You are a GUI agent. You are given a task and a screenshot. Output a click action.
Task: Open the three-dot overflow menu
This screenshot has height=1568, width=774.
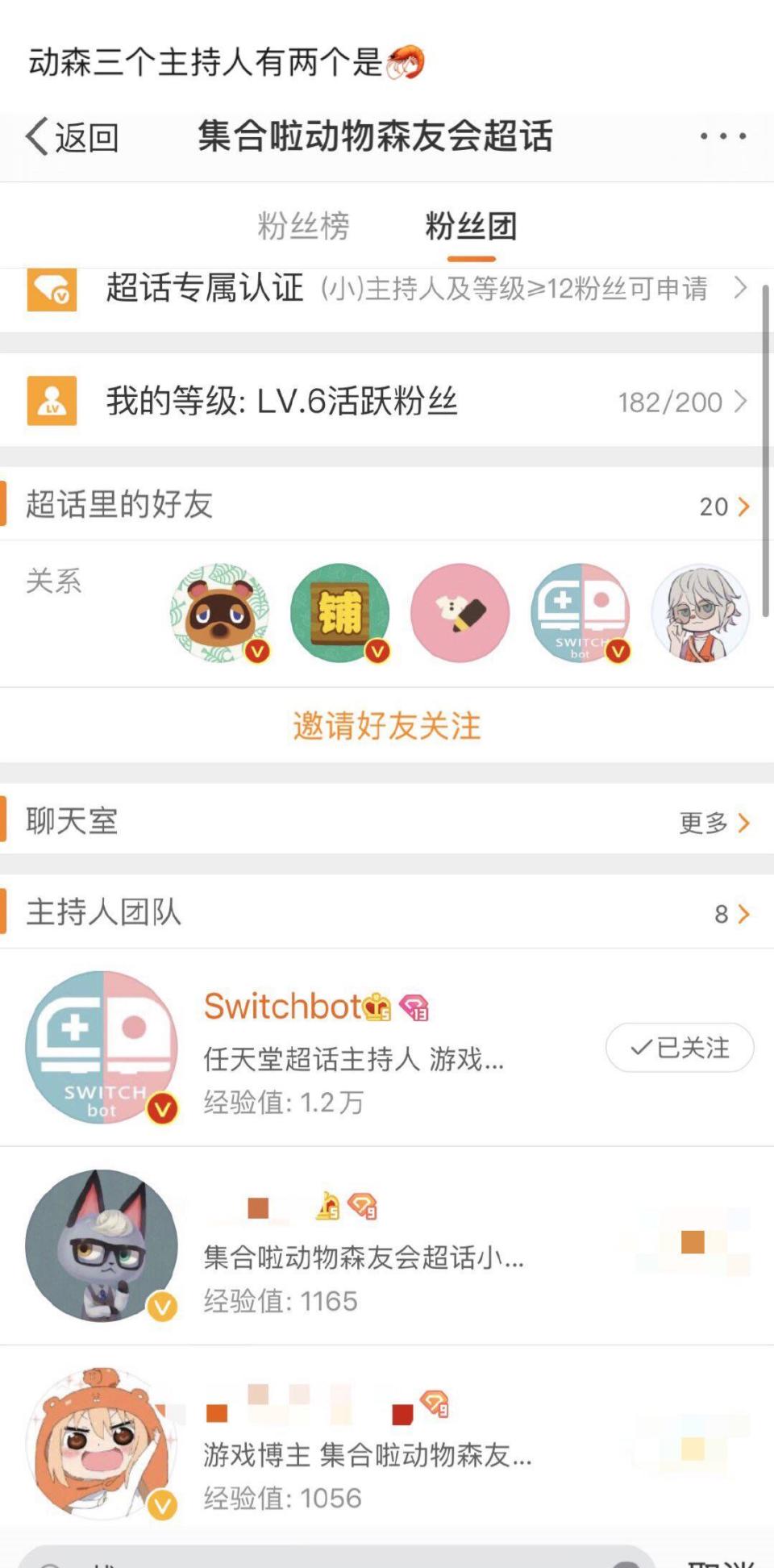(722, 136)
